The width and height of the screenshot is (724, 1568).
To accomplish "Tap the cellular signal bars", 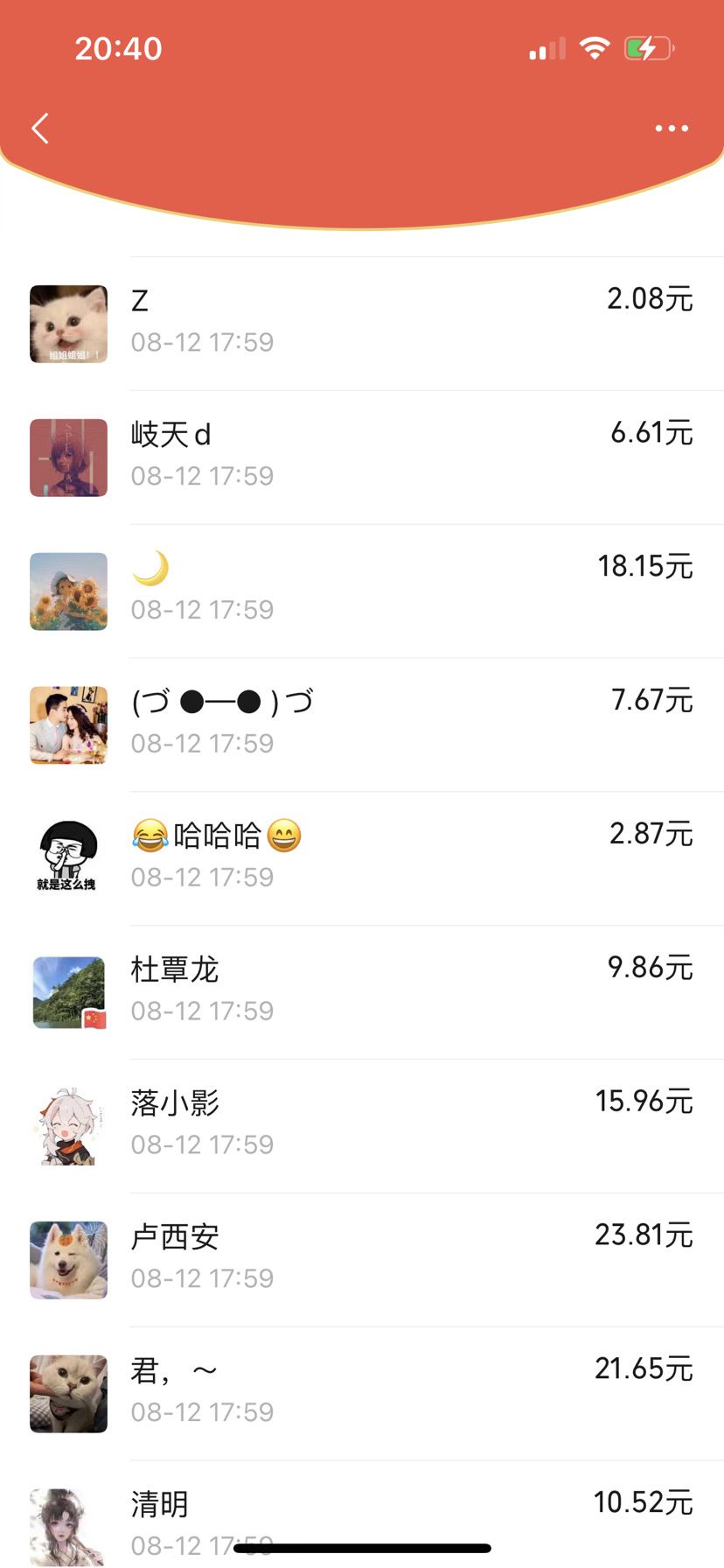I will tap(544, 48).
